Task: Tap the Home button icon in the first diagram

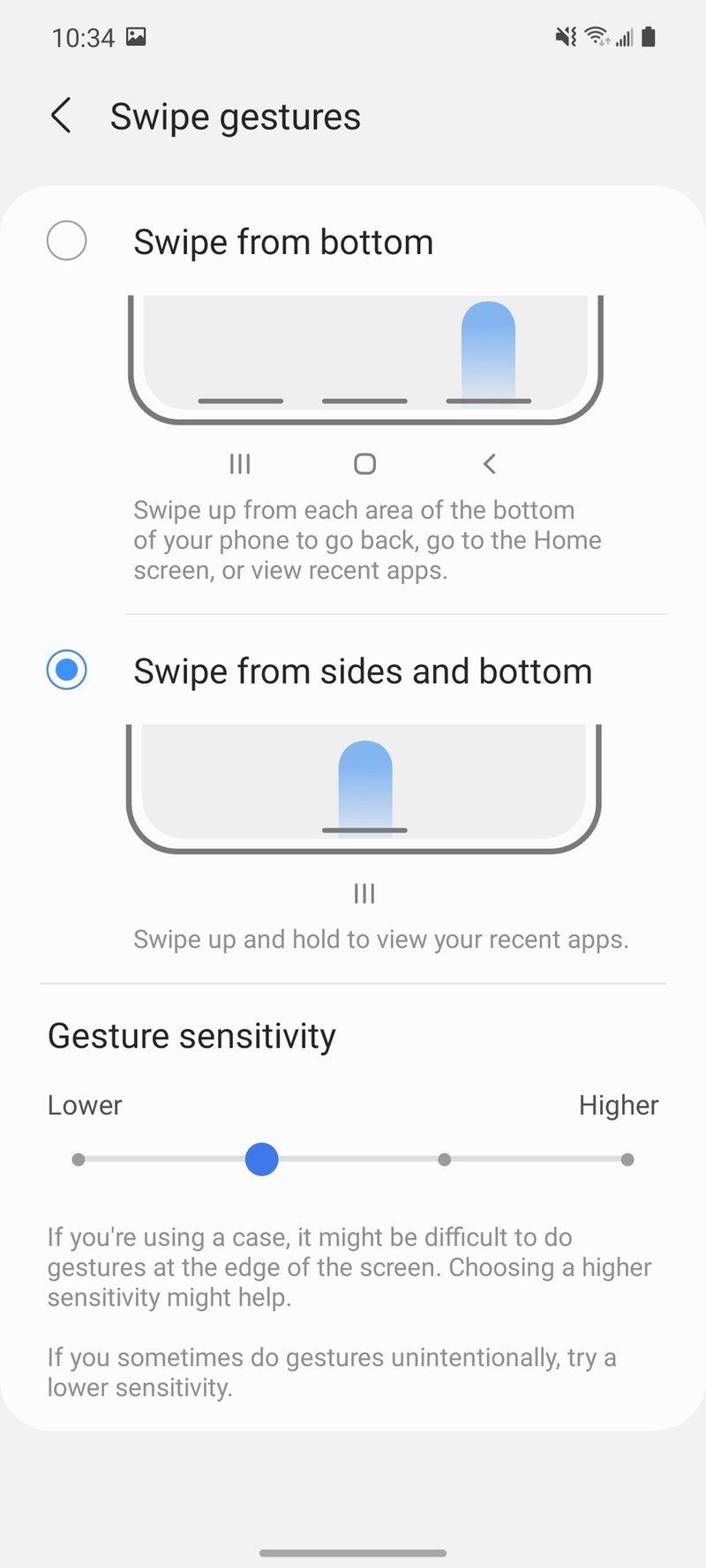Action: coord(364,463)
